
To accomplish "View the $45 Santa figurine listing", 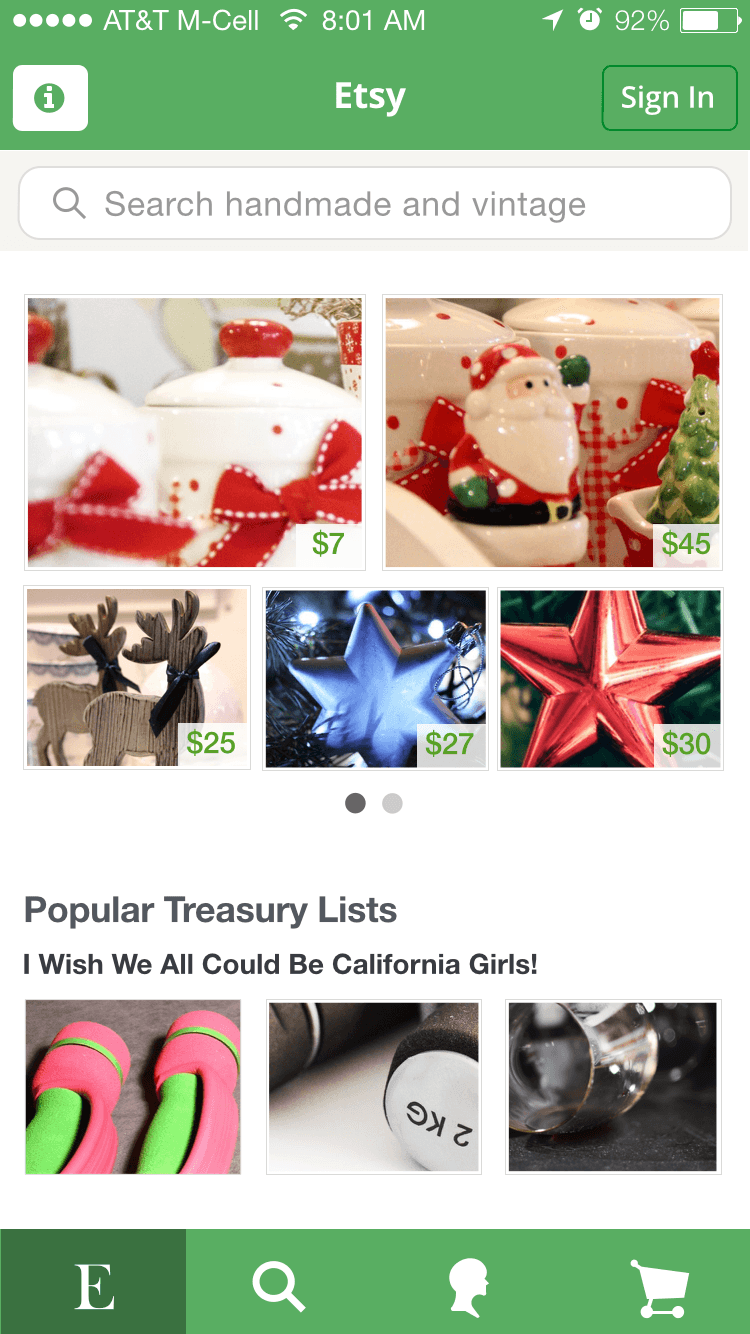I will [x=552, y=432].
